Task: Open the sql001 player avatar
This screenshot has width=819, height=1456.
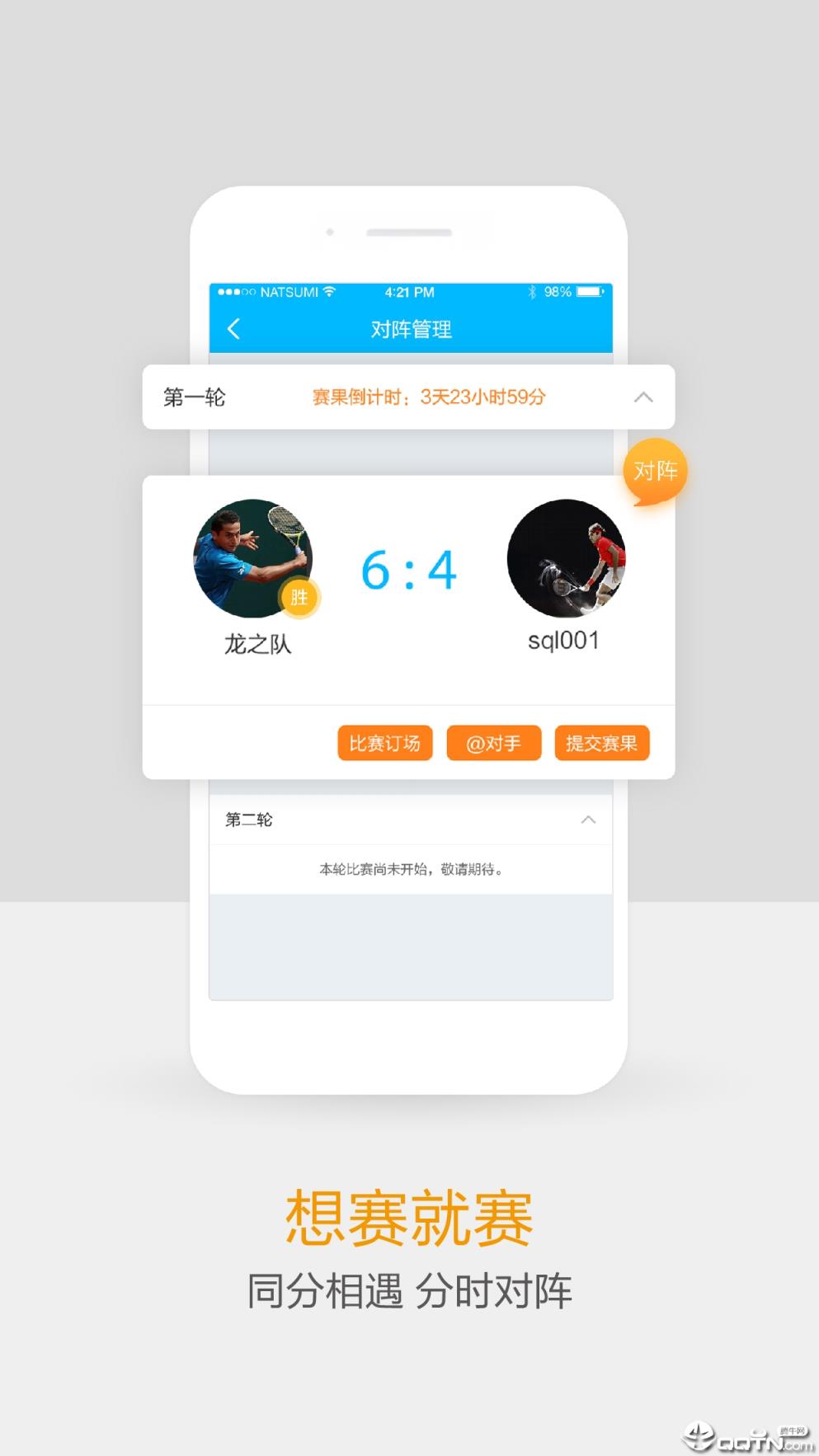Action: pyautogui.click(x=565, y=559)
